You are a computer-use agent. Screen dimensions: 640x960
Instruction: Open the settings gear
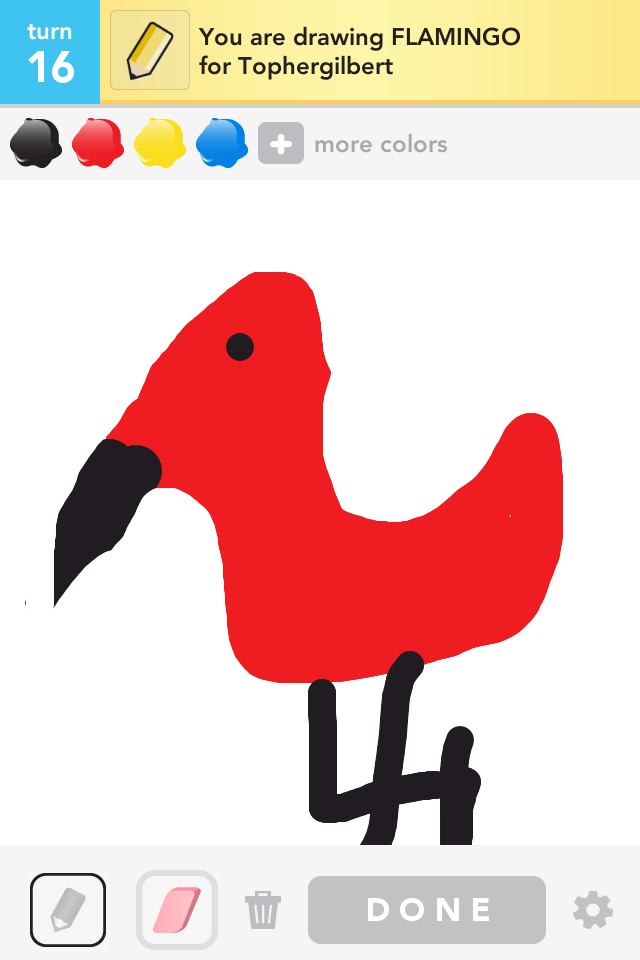point(592,910)
